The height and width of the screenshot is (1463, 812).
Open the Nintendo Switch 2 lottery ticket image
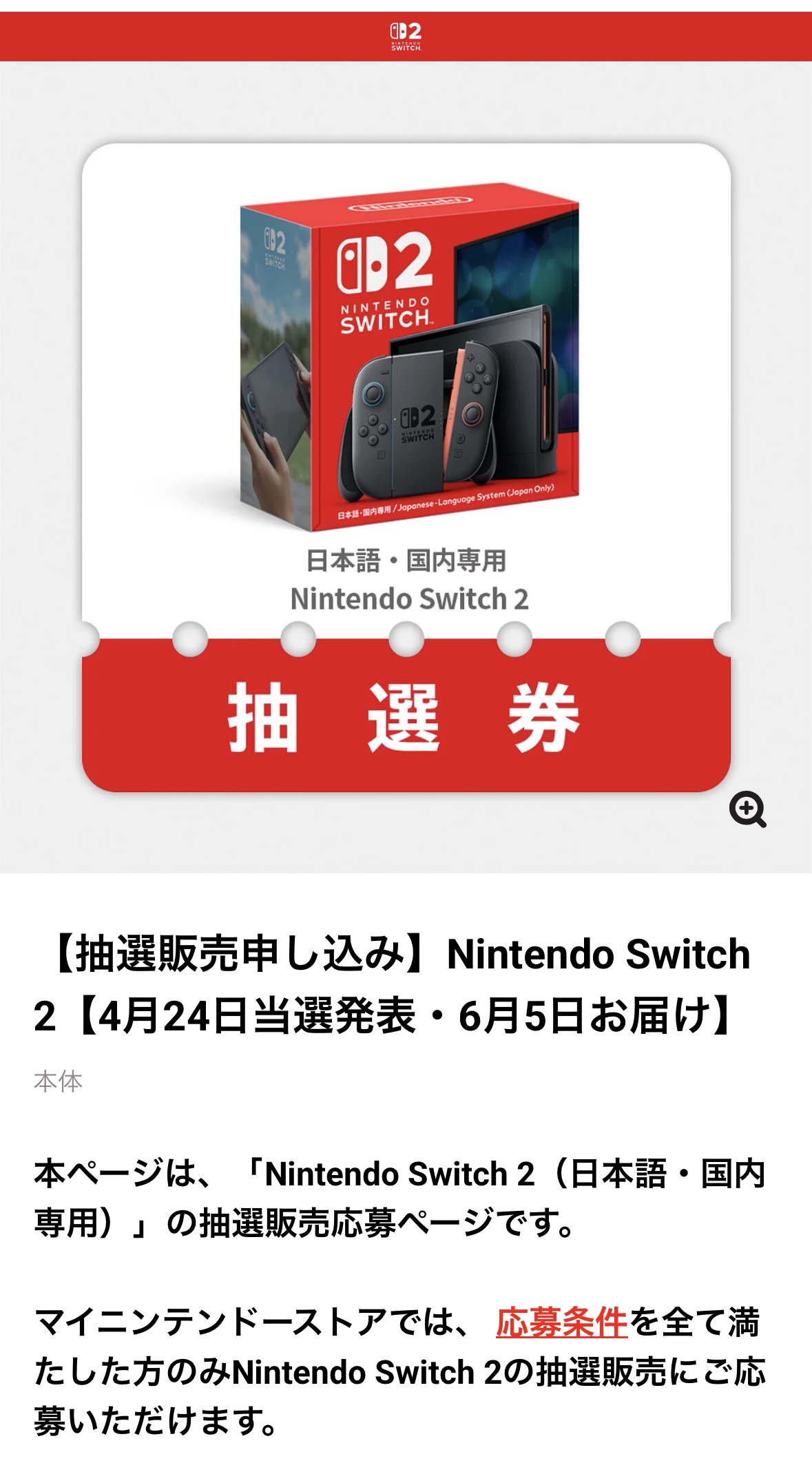coord(406,467)
